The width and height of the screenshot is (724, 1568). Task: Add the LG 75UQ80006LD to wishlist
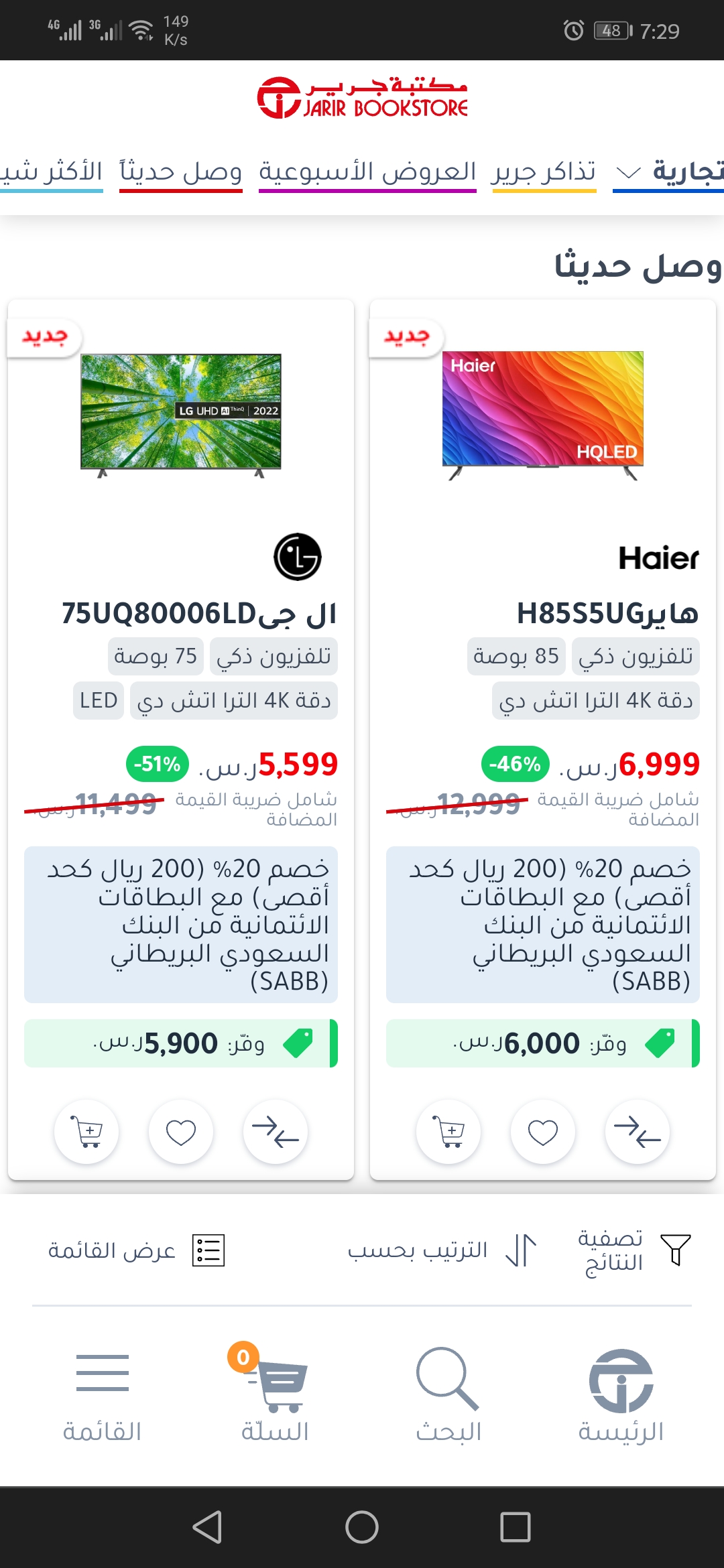click(181, 1132)
